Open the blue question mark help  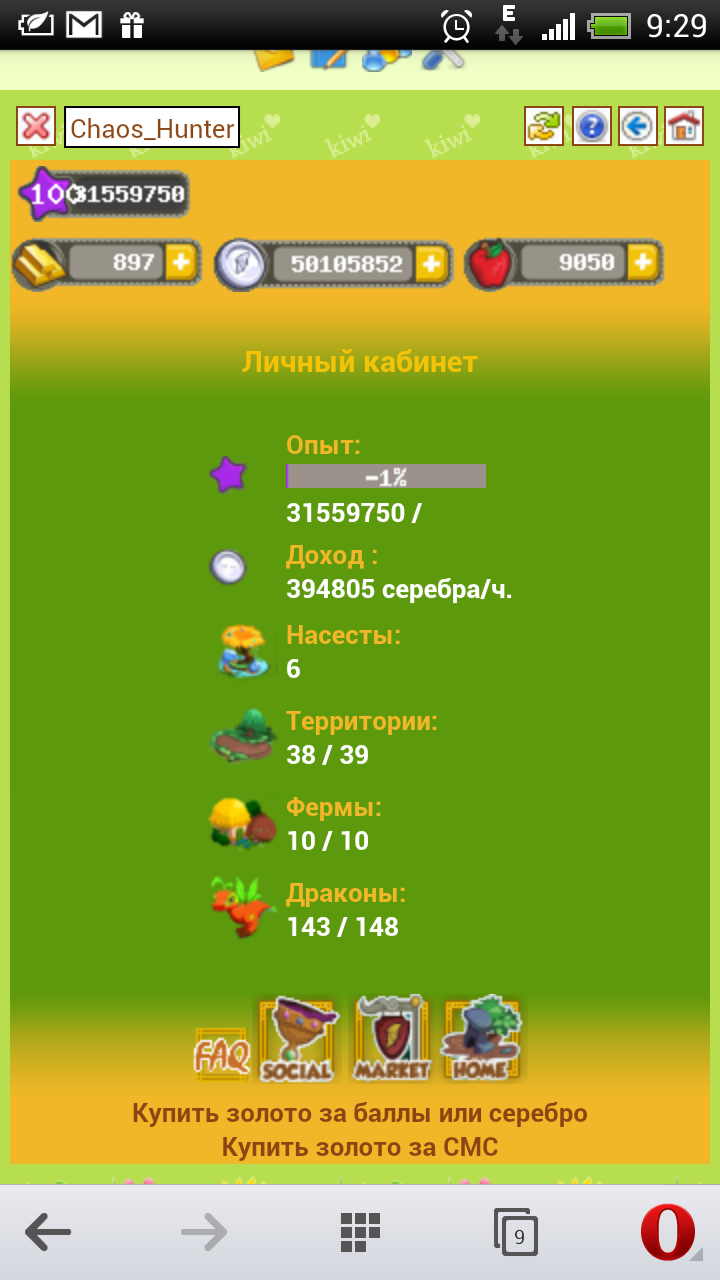592,127
